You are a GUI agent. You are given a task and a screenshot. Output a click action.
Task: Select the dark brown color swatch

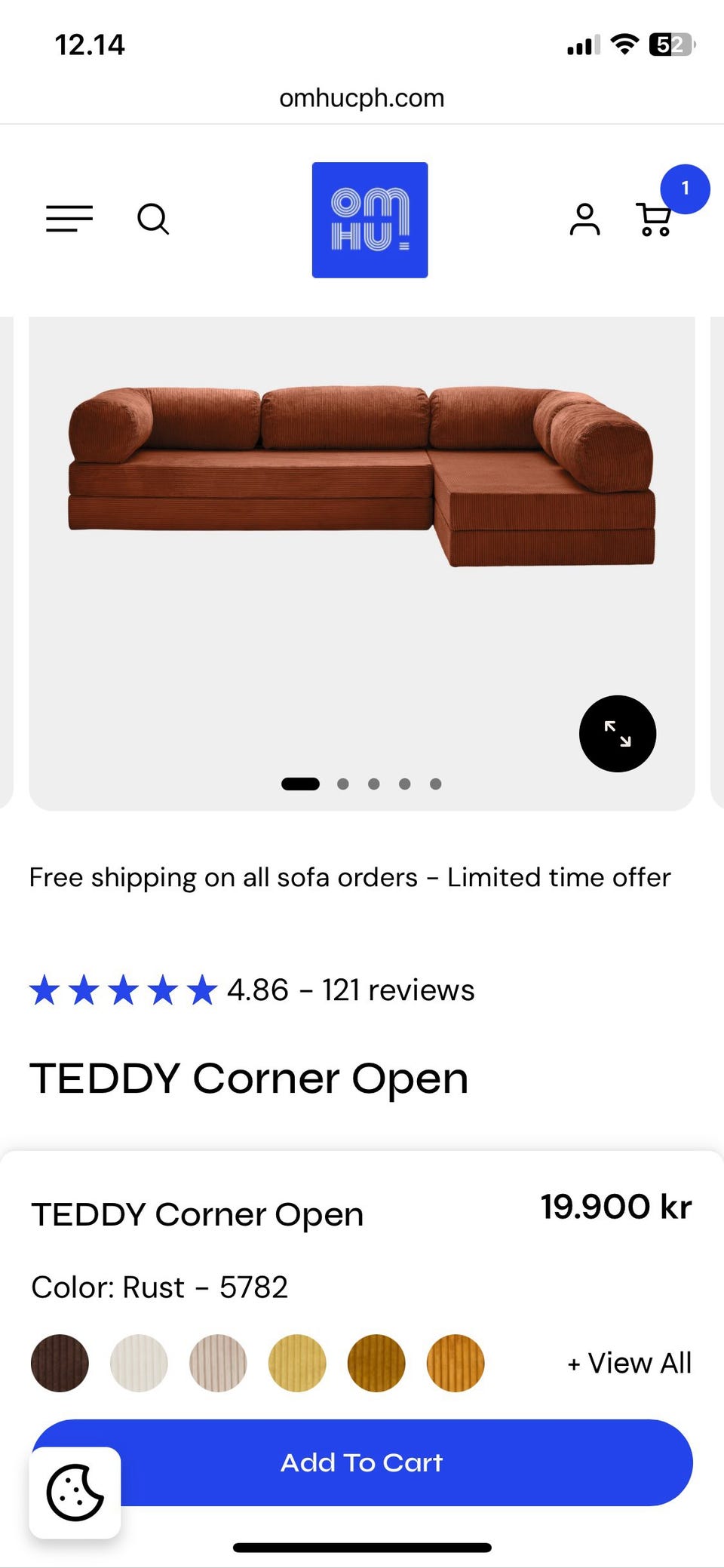pos(60,1363)
